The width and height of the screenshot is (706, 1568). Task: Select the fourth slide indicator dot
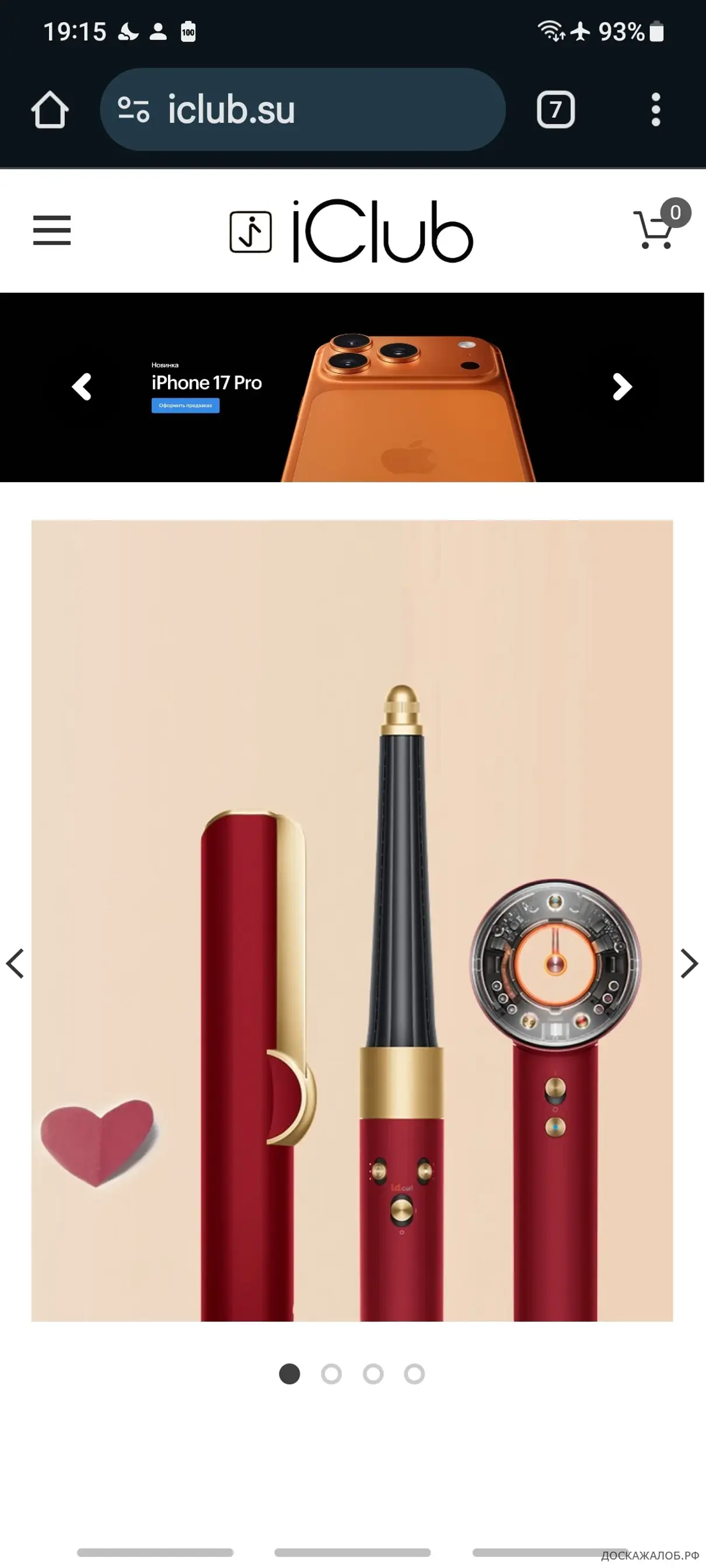414,1373
